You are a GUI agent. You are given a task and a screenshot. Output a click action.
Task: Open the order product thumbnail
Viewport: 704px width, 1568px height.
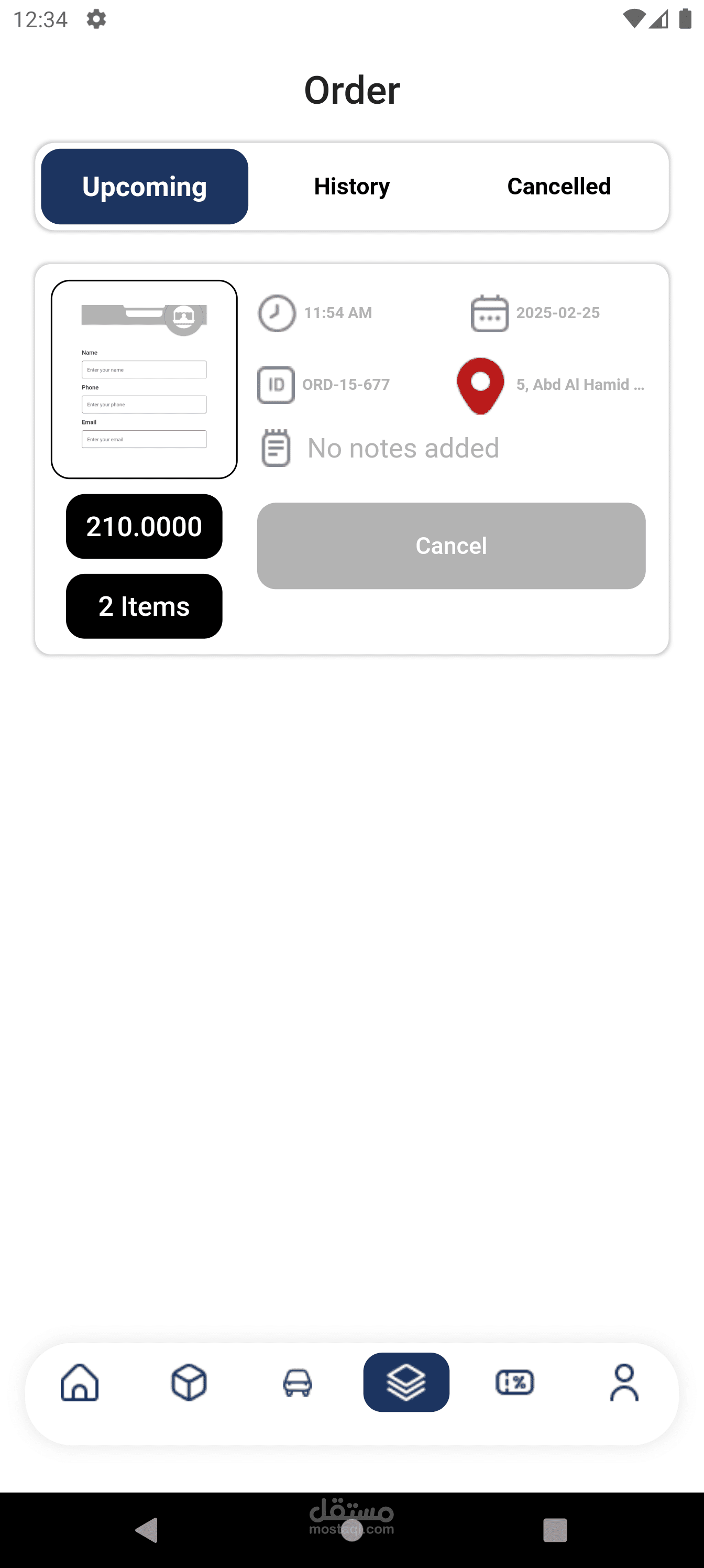tap(144, 379)
